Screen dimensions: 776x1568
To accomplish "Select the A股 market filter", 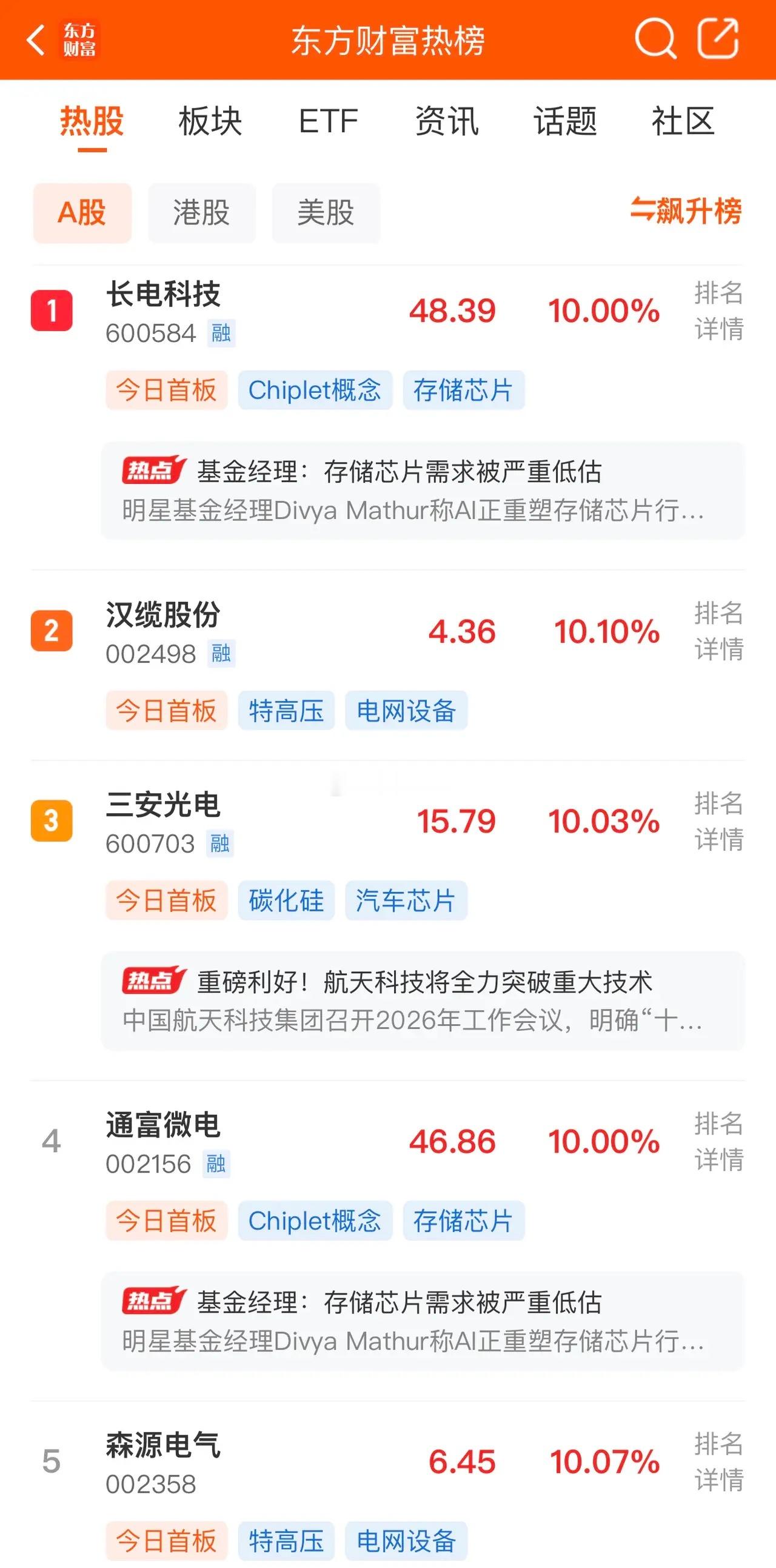I will [x=81, y=213].
